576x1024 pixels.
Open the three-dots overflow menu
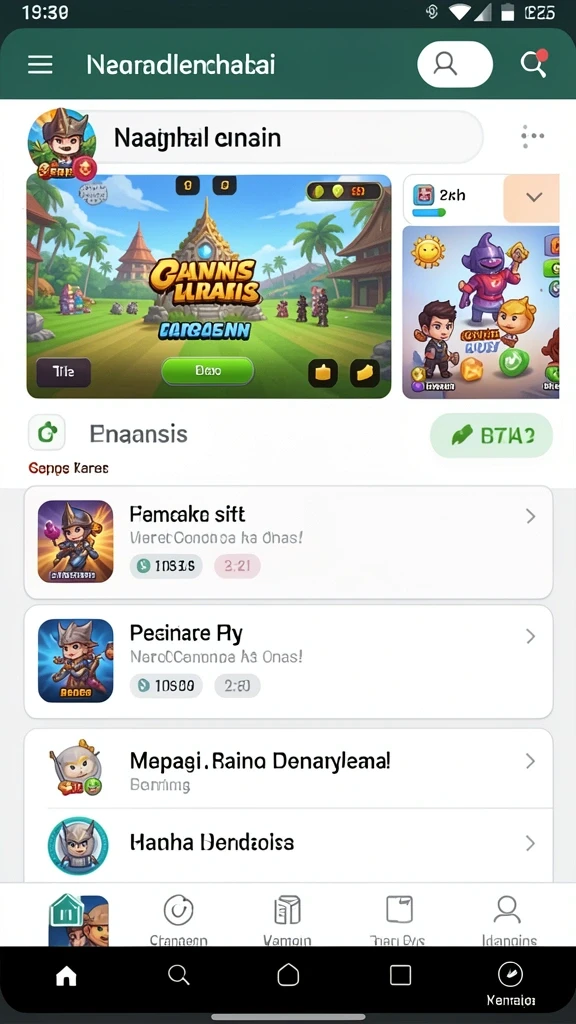click(533, 136)
